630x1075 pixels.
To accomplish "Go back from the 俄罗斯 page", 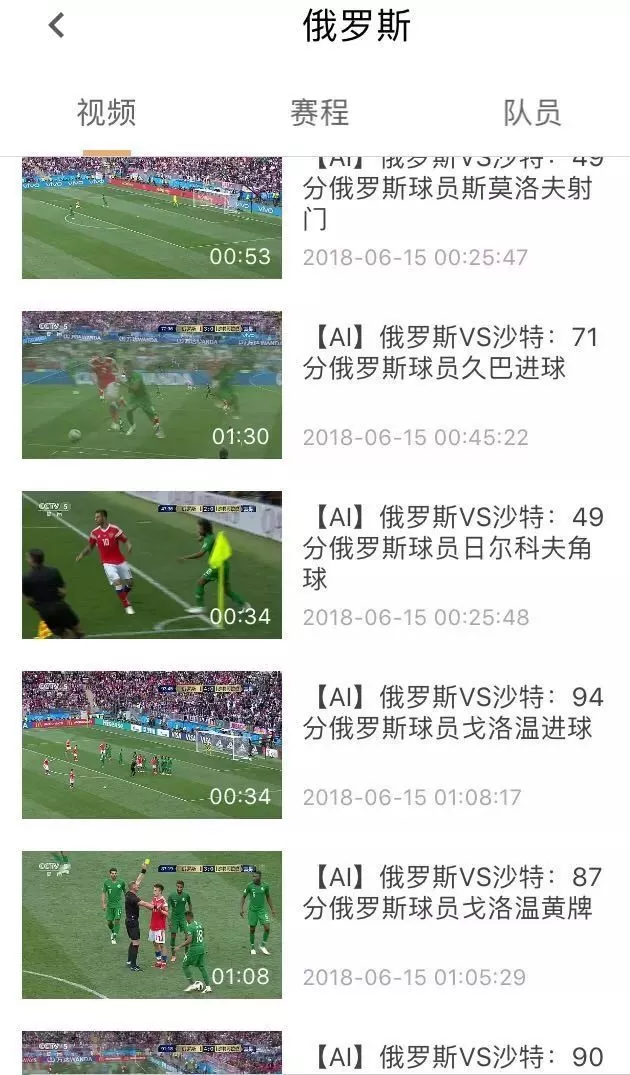I will click(56, 26).
